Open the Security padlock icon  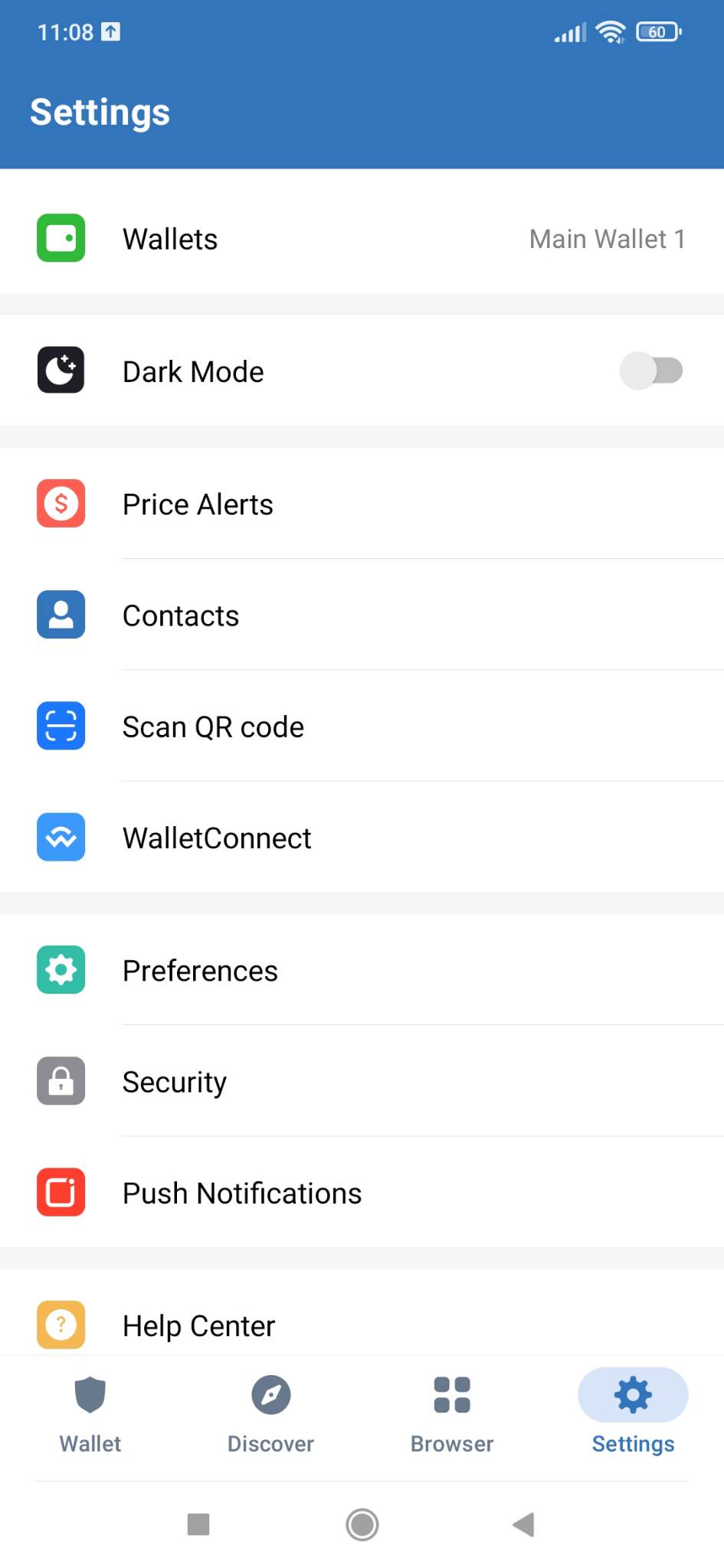point(61,1081)
